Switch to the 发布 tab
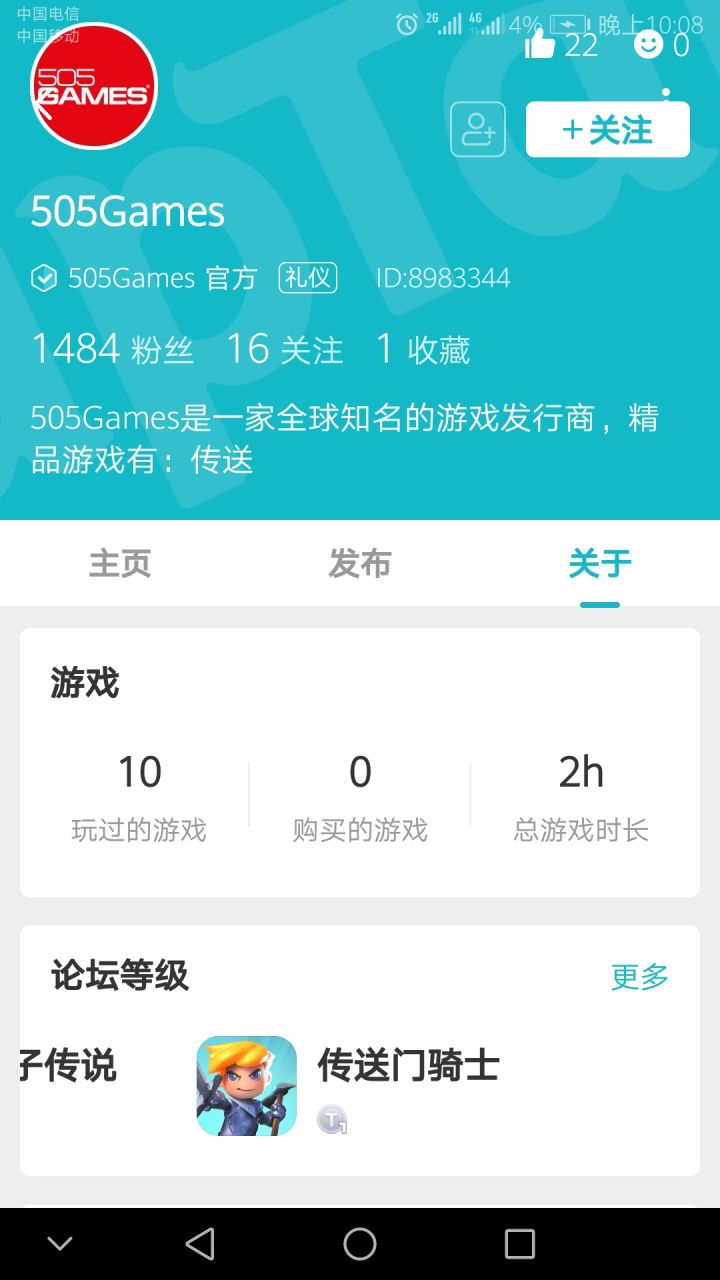 pos(359,563)
